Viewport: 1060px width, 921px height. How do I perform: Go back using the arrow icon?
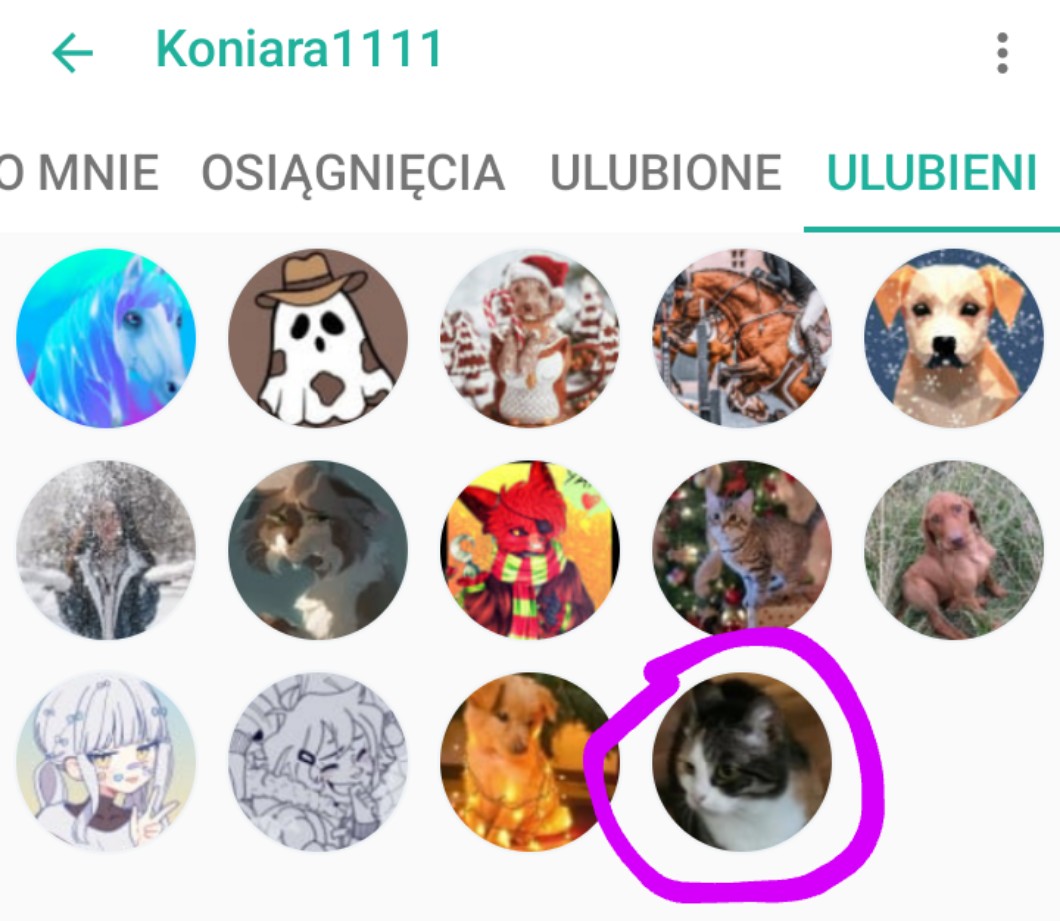[72, 53]
